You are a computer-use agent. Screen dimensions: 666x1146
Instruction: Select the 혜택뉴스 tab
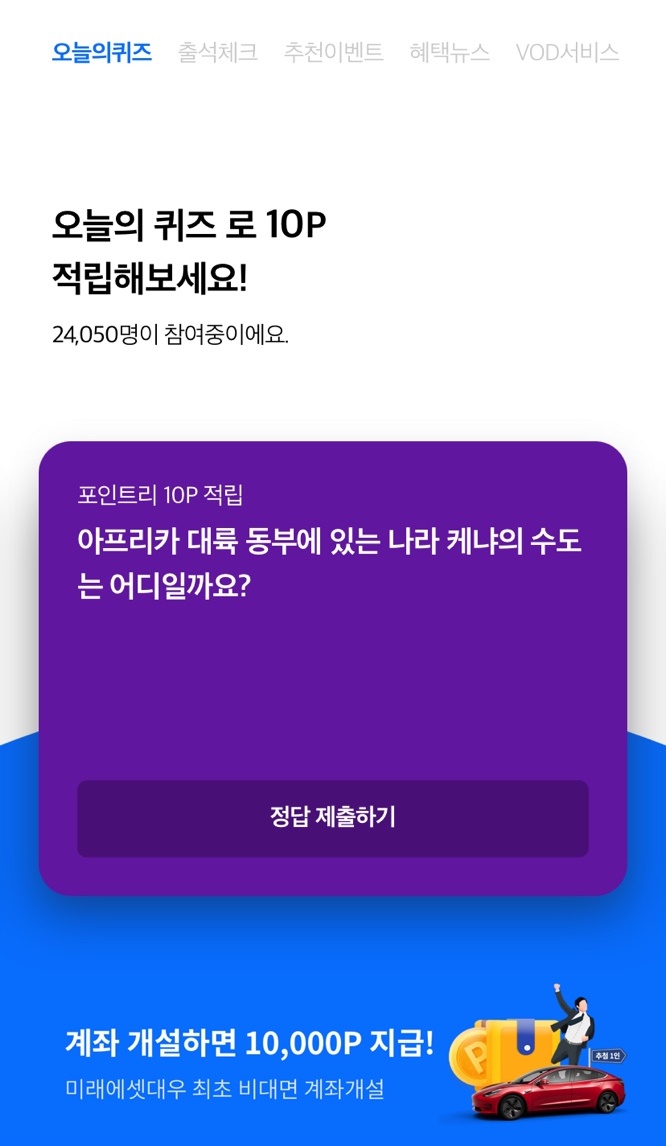click(449, 53)
